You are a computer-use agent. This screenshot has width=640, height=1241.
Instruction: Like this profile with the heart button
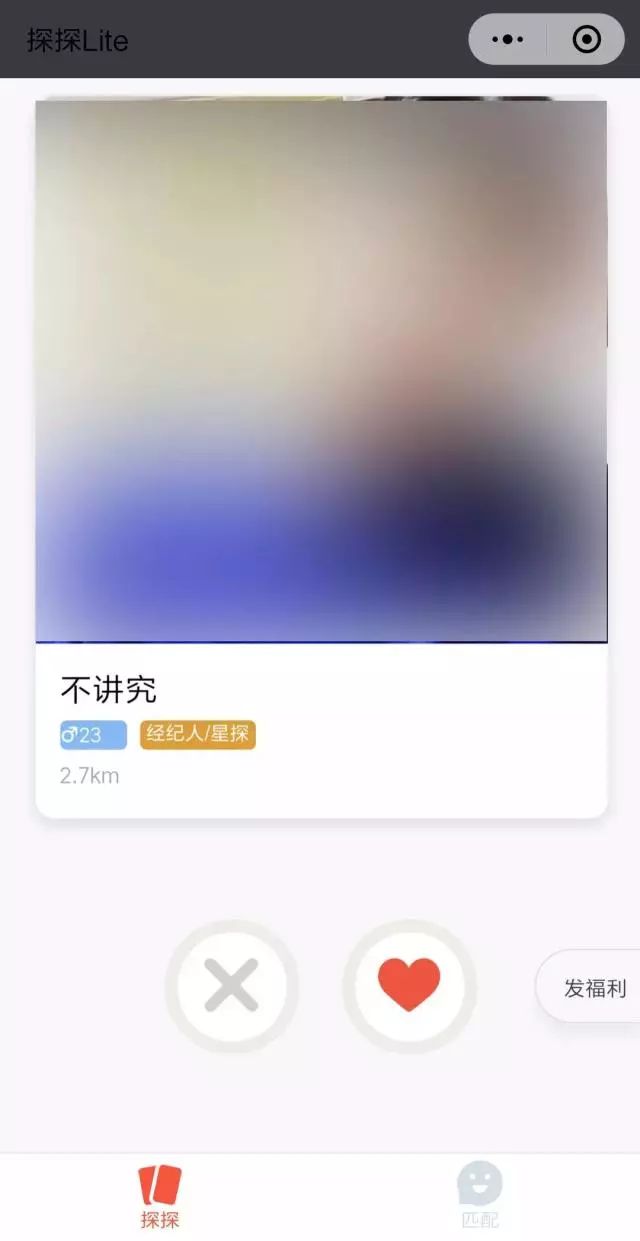pos(409,986)
